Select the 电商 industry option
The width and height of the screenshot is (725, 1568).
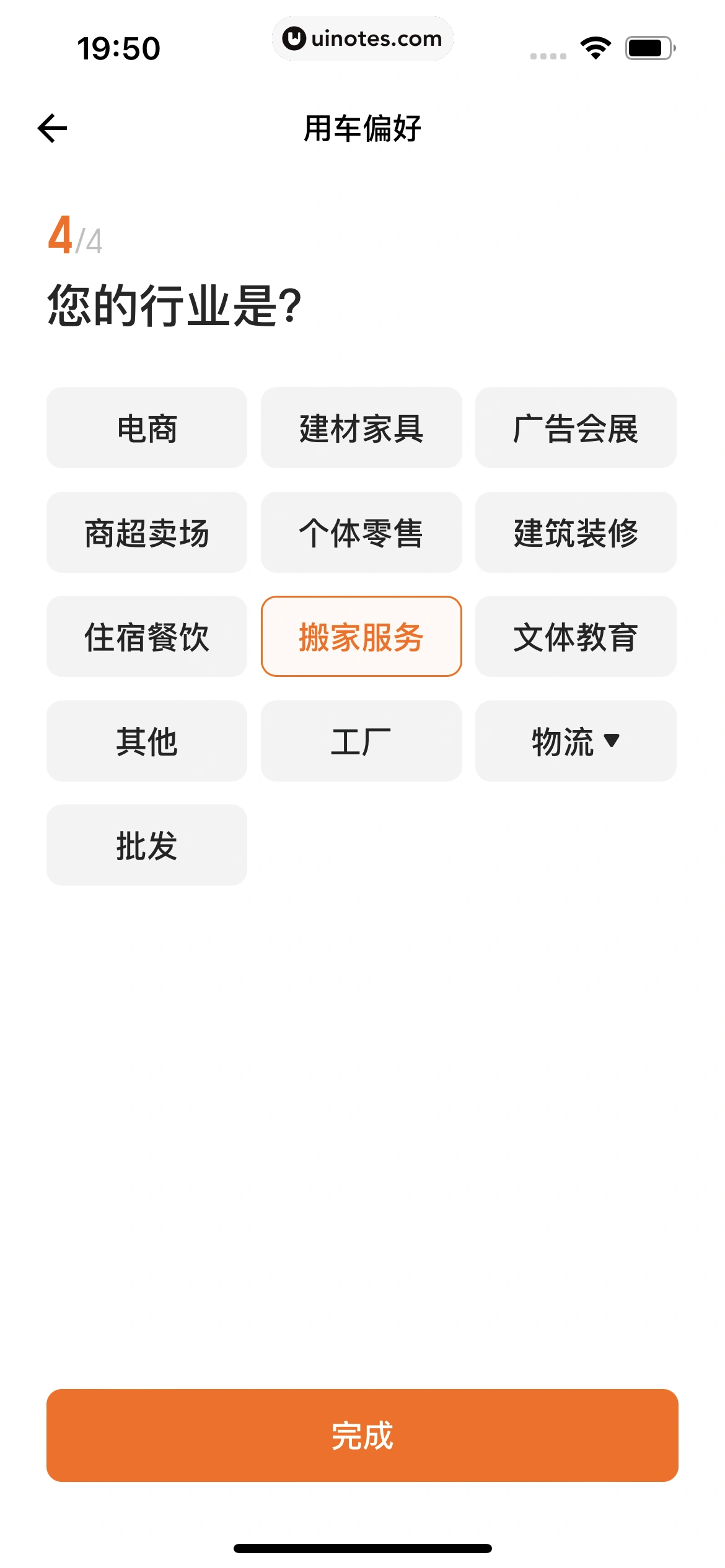click(146, 428)
